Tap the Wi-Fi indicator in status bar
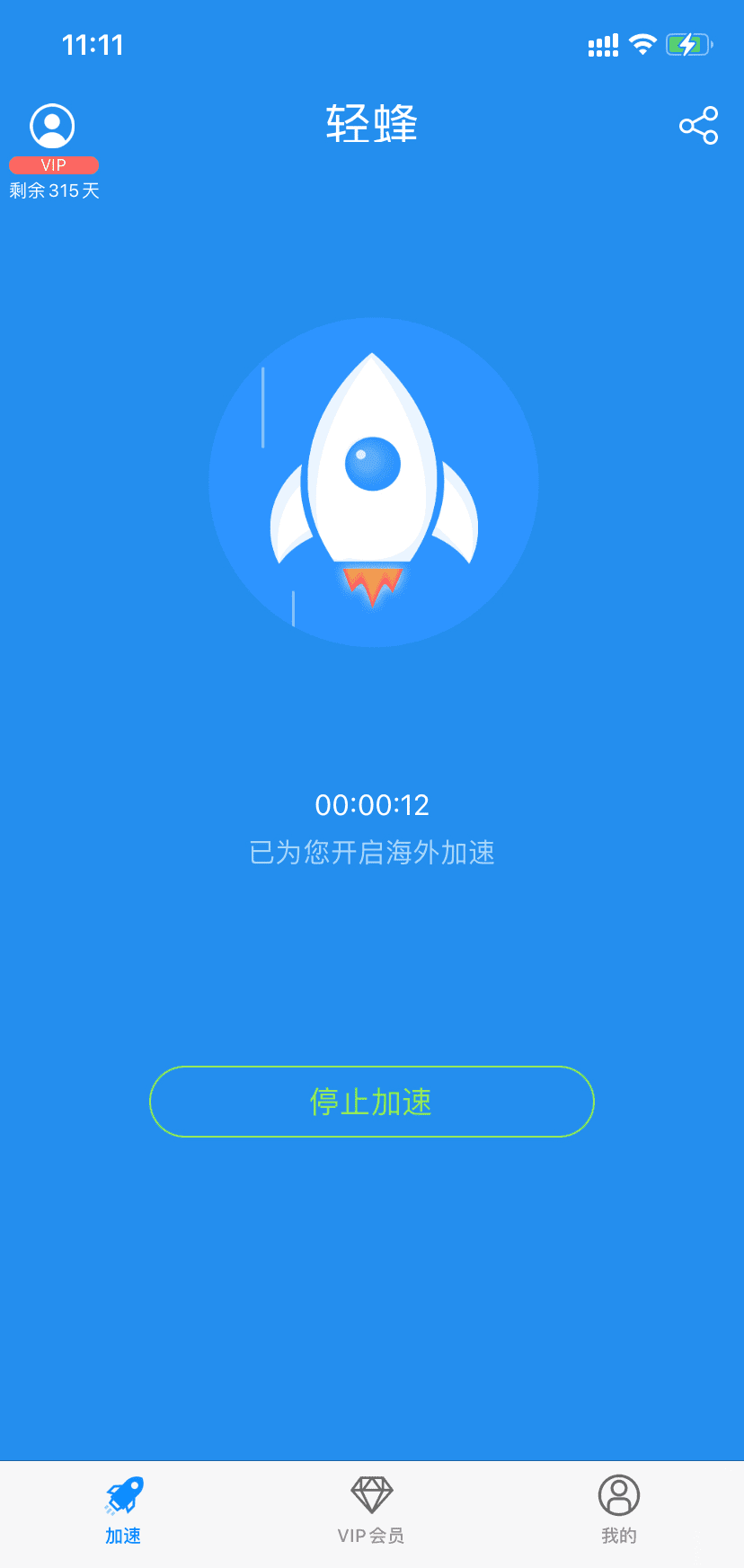Viewport: 744px width, 1568px height. (x=642, y=43)
